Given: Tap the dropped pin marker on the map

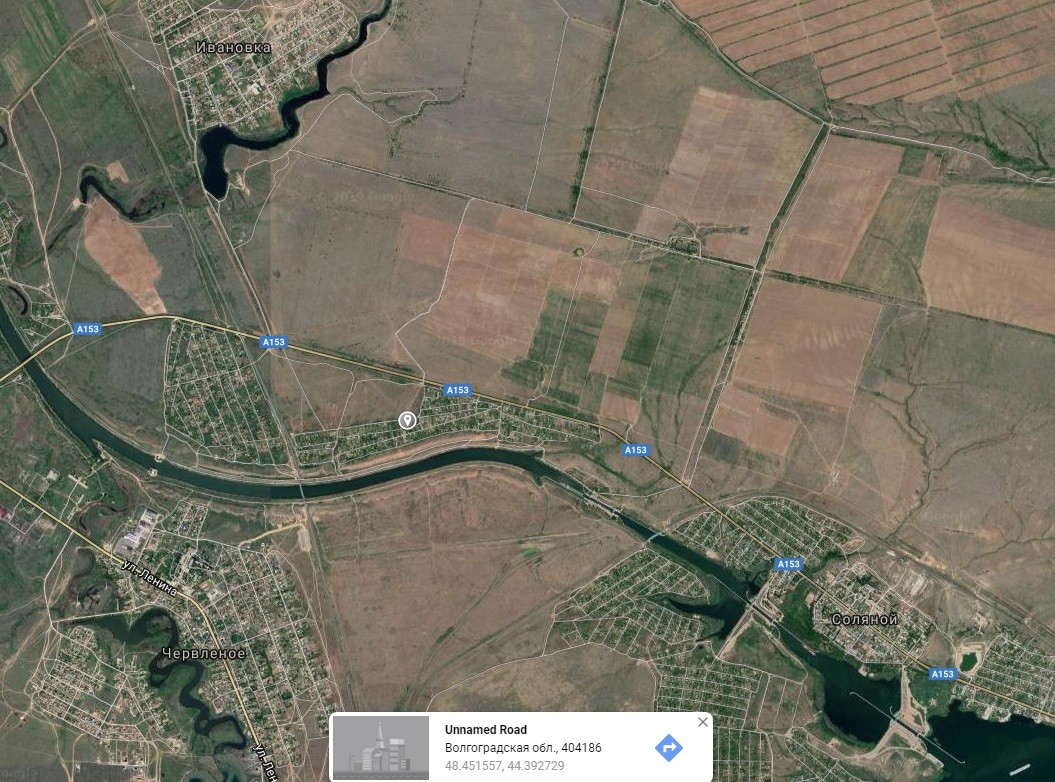Looking at the screenshot, I should coord(407,420).
